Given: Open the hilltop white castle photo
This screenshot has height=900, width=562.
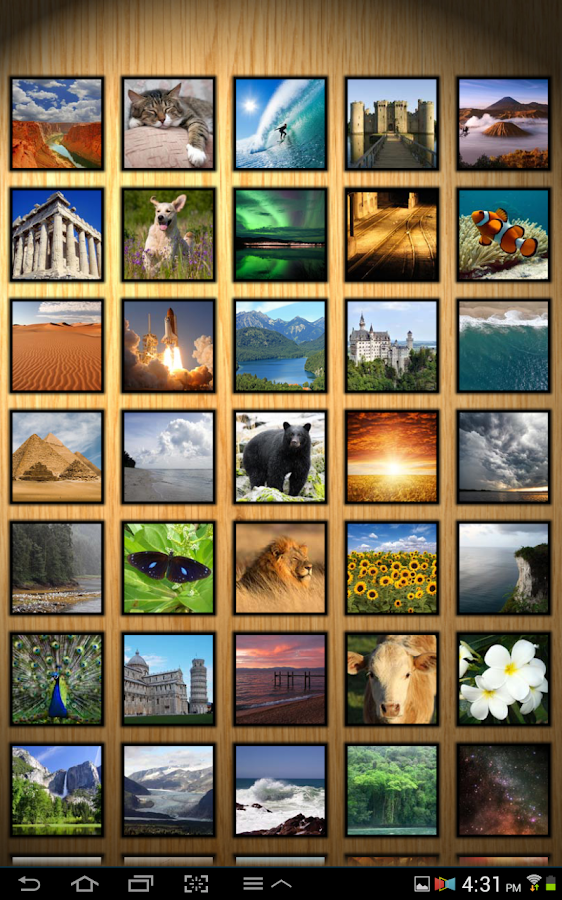Looking at the screenshot, I should 392,346.
